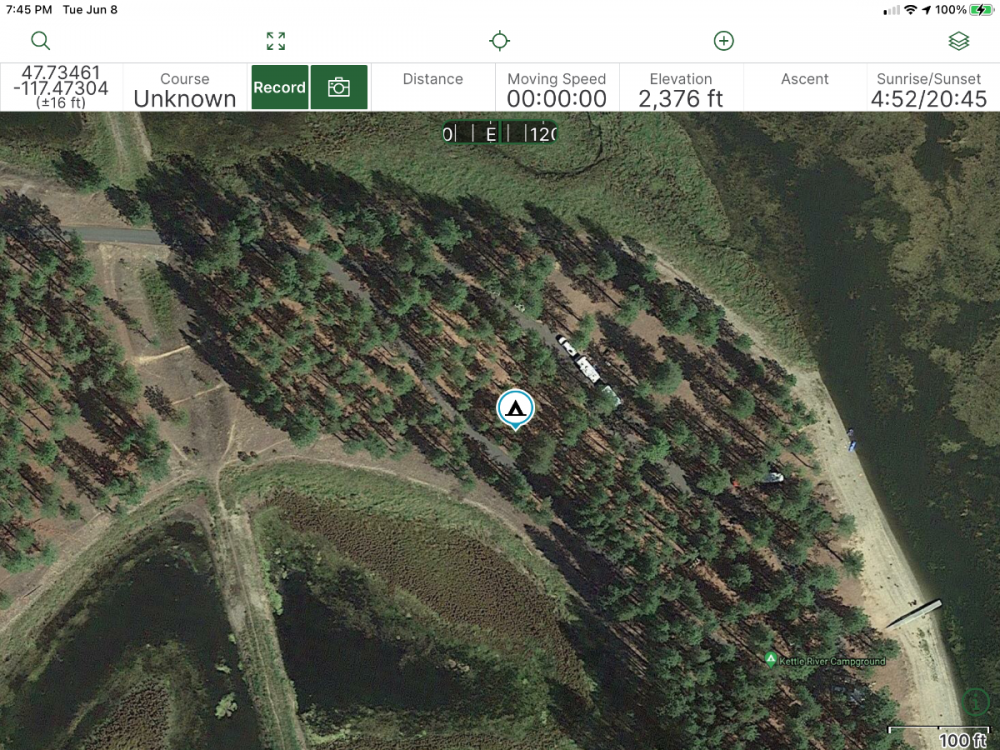The height and width of the screenshot is (750, 1000).
Task: Take a photo with the camera button
Action: tap(339, 87)
